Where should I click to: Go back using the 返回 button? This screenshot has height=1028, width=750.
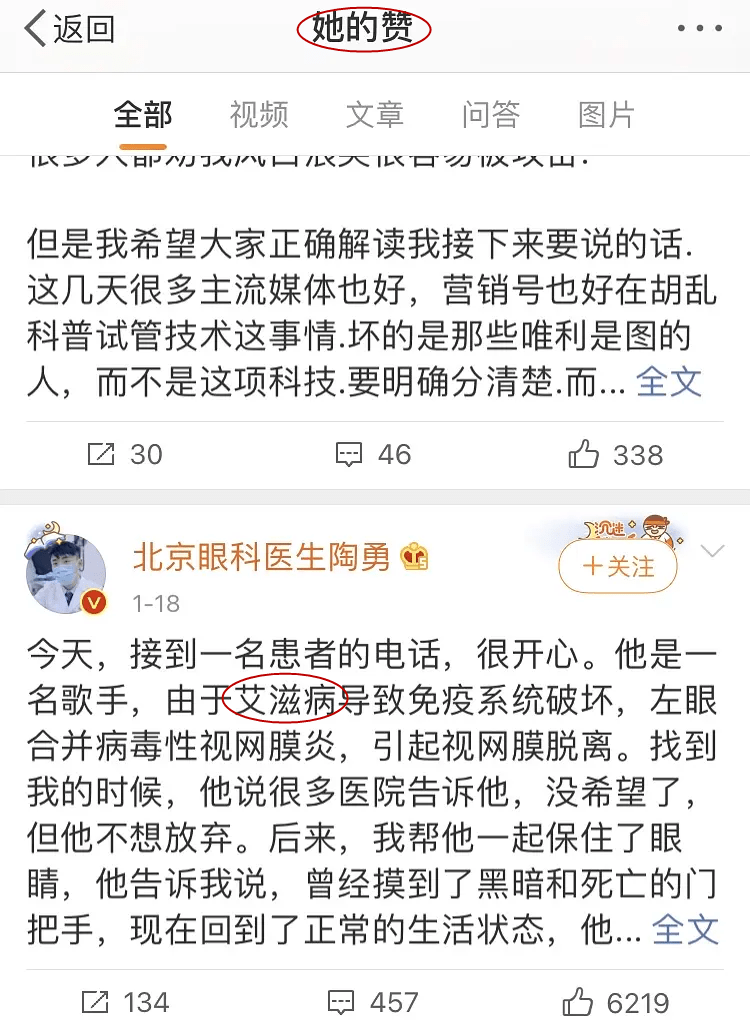70,30
